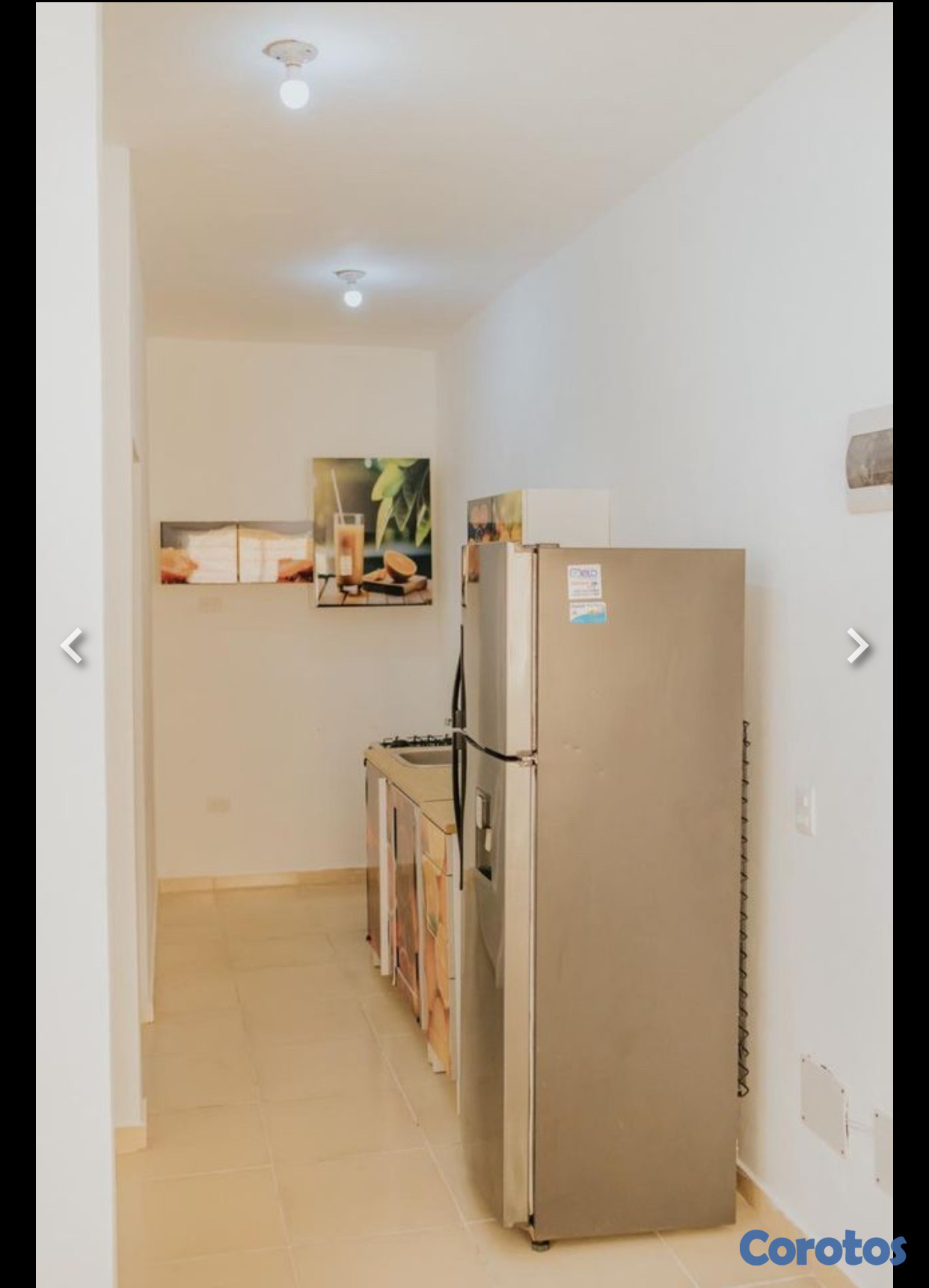Show the next listing photo
The height and width of the screenshot is (1288, 929).
[857, 645]
